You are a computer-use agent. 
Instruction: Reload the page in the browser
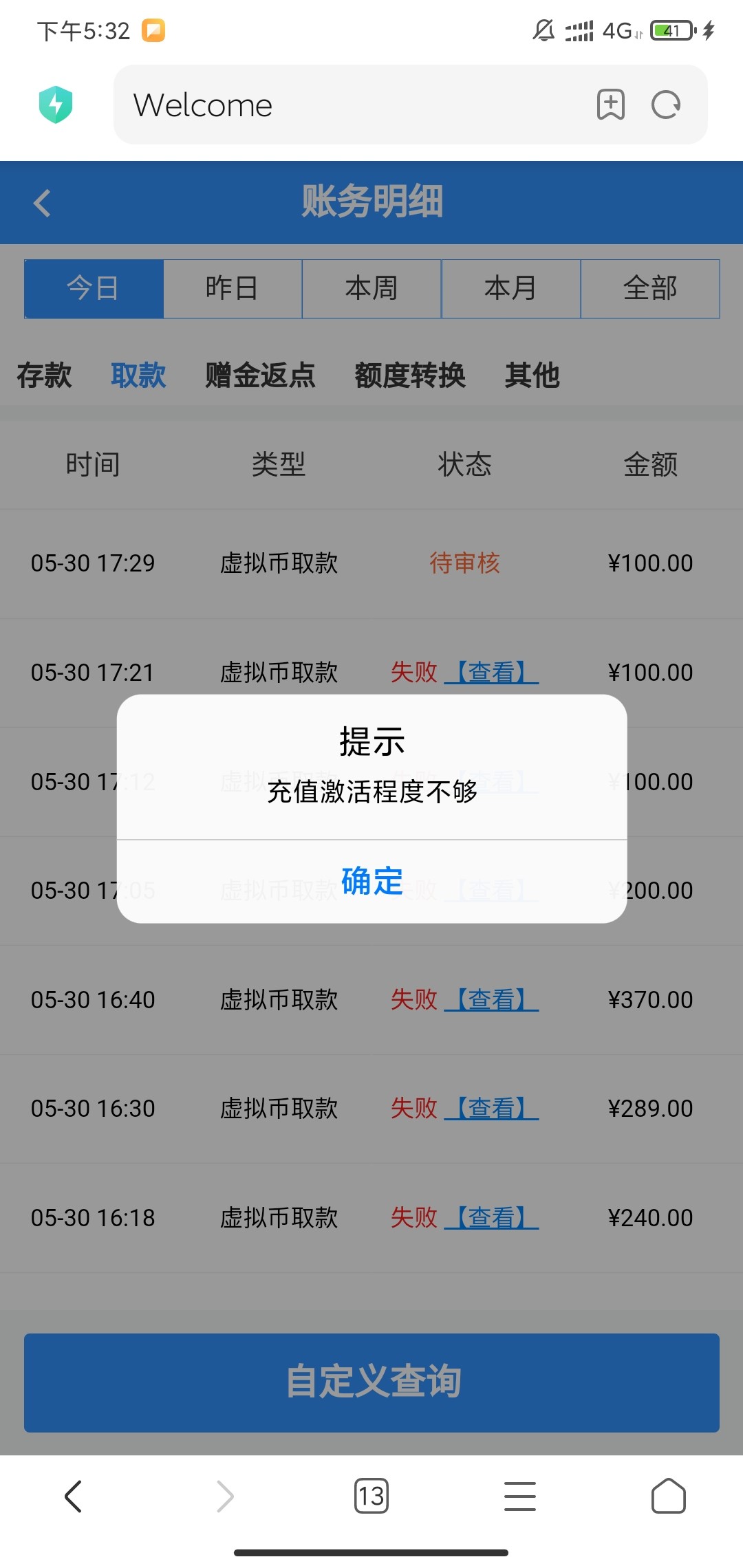(x=665, y=105)
